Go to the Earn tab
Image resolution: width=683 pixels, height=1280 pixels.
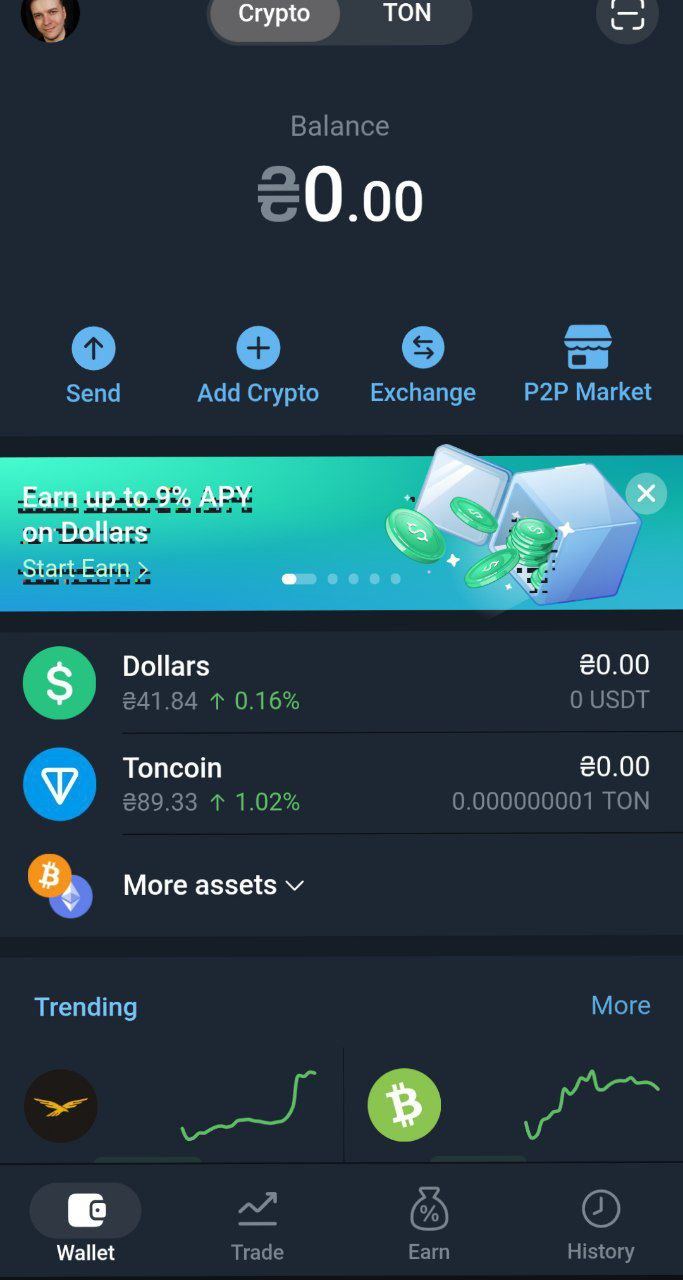[x=429, y=1225]
